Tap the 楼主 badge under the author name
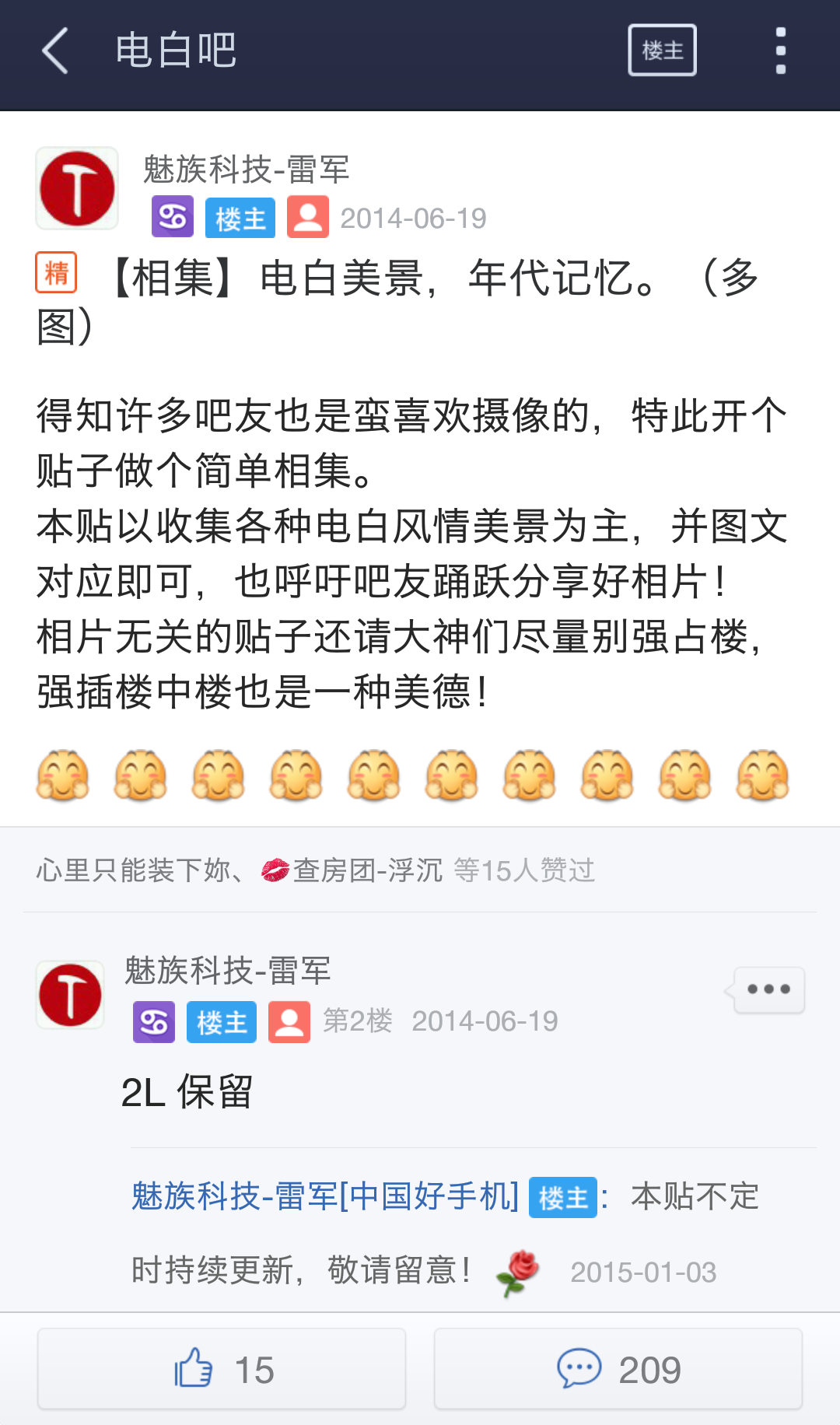This screenshot has height=1425, width=840. (240, 218)
